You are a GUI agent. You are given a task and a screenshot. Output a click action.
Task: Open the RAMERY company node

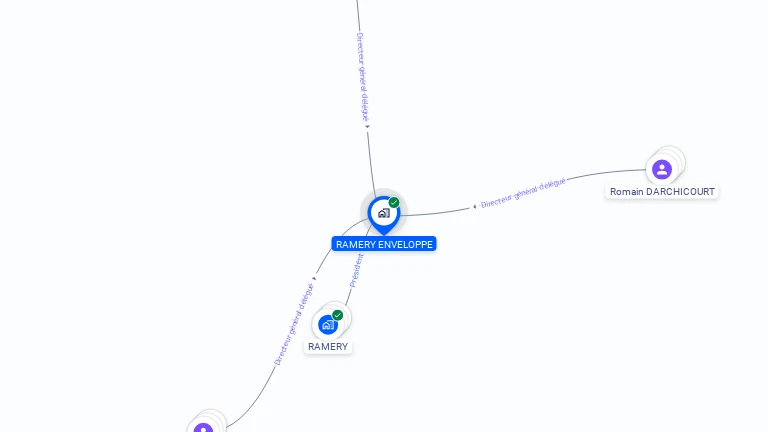[328, 324]
